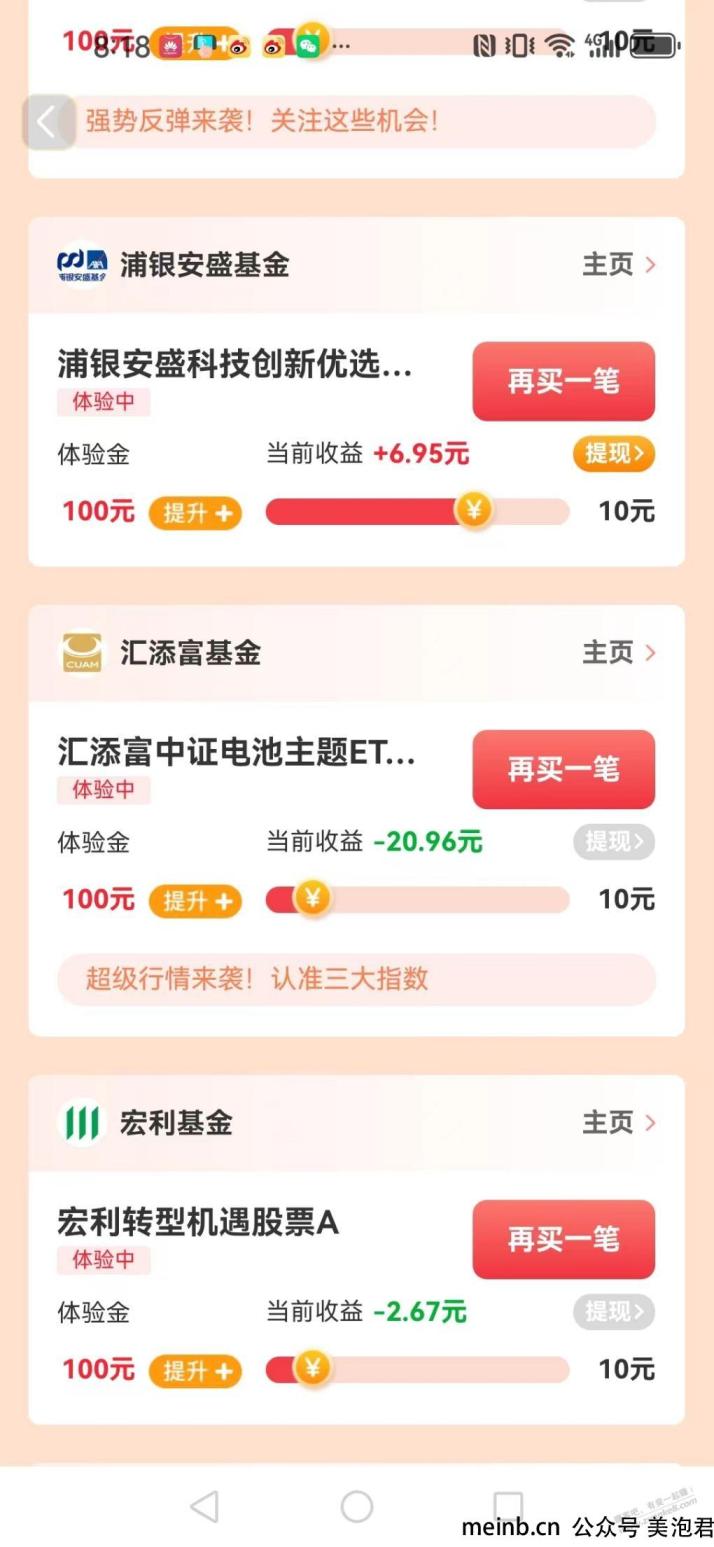Image resolution: width=714 pixels, height=1547 pixels.
Task: Withdraw earnings from 浦银安盛 fund
Action: pyautogui.click(x=613, y=454)
